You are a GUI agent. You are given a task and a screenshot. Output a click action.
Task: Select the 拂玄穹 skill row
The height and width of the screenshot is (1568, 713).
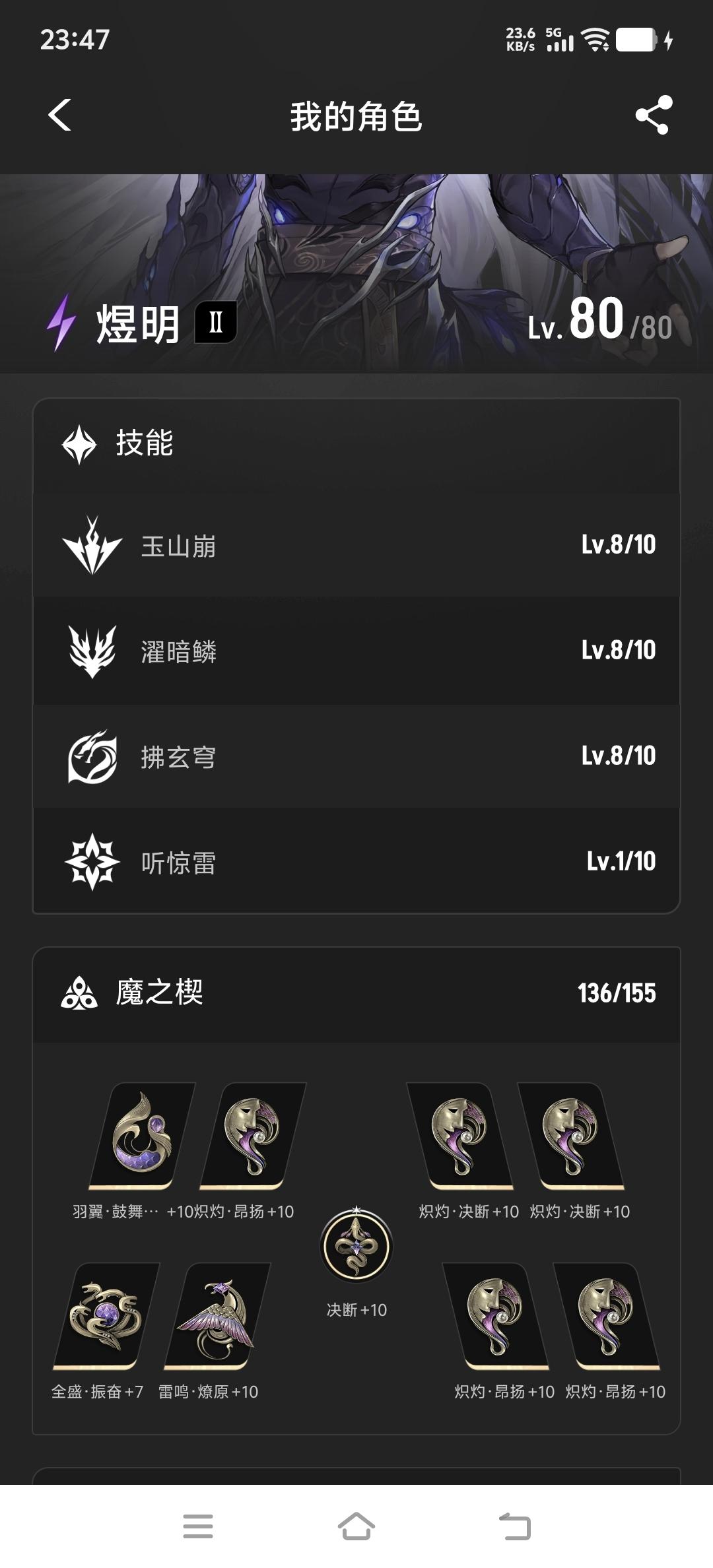pyautogui.click(x=356, y=757)
